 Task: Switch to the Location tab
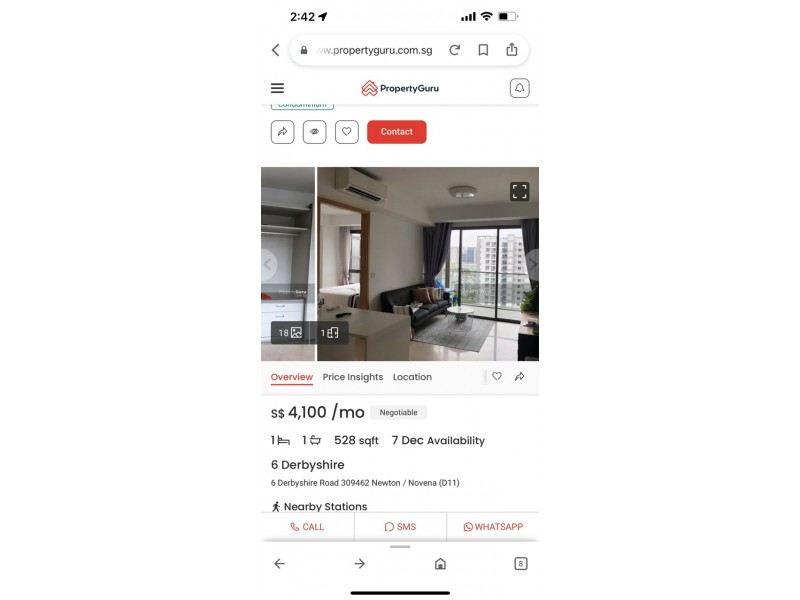[x=412, y=377]
